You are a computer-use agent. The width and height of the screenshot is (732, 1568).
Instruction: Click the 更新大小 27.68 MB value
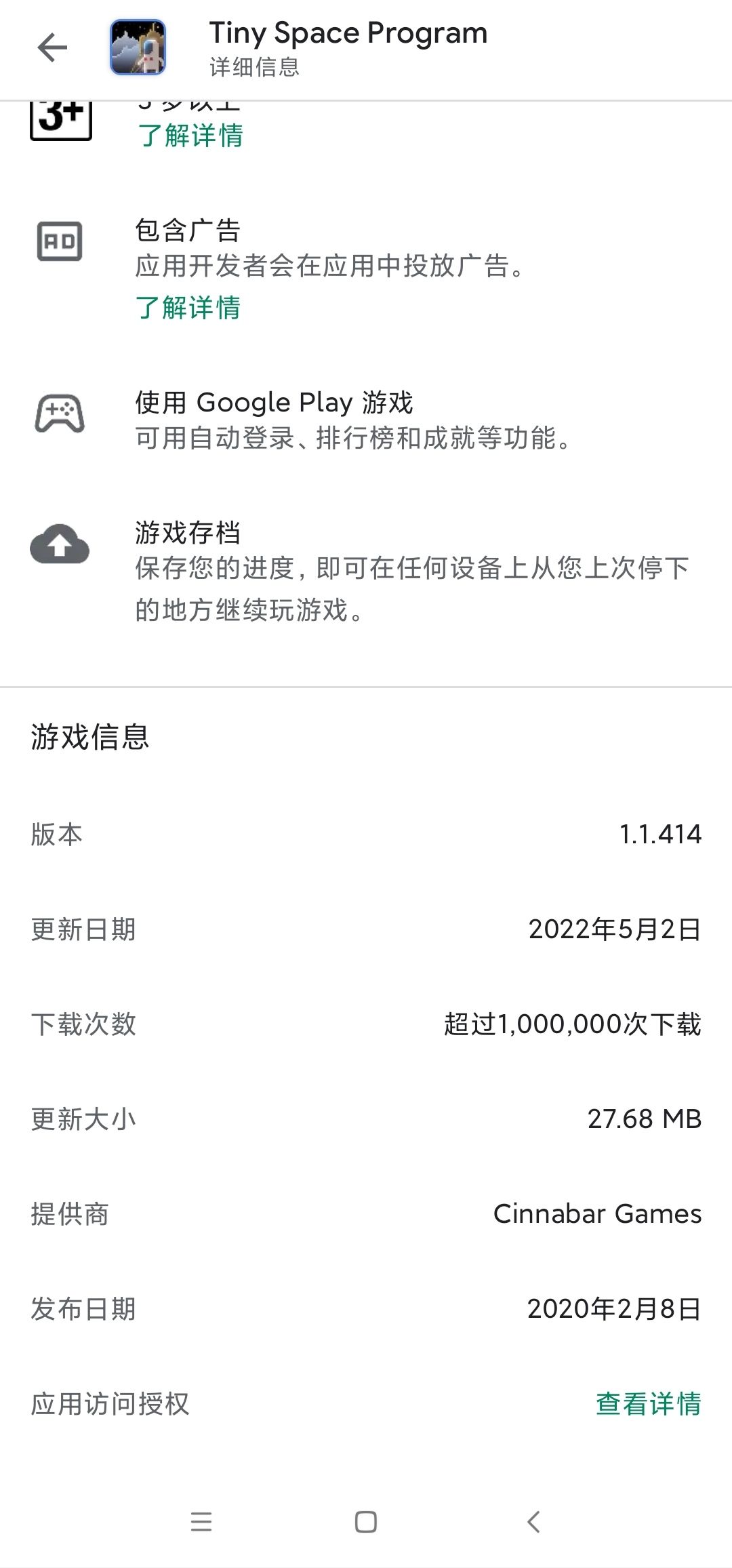[645, 1120]
